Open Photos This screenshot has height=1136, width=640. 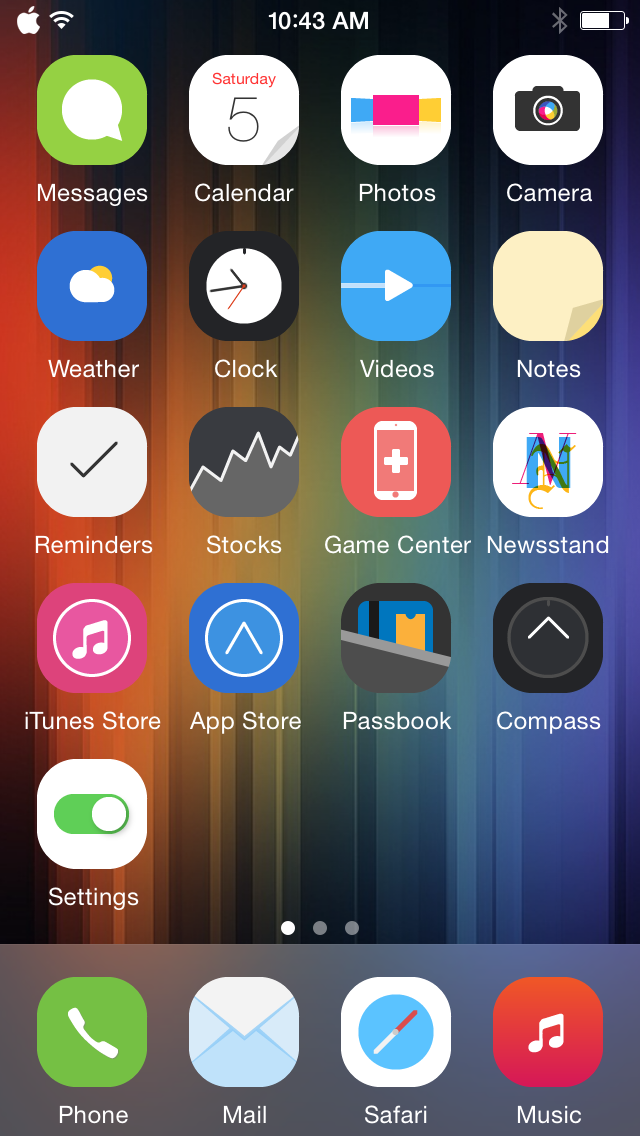pyautogui.click(x=396, y=110)
